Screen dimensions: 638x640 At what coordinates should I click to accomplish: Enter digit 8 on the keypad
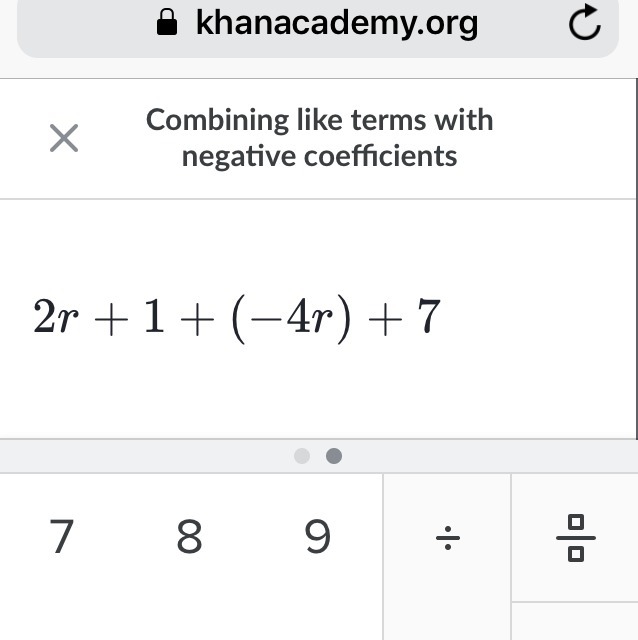coord(189,537)
